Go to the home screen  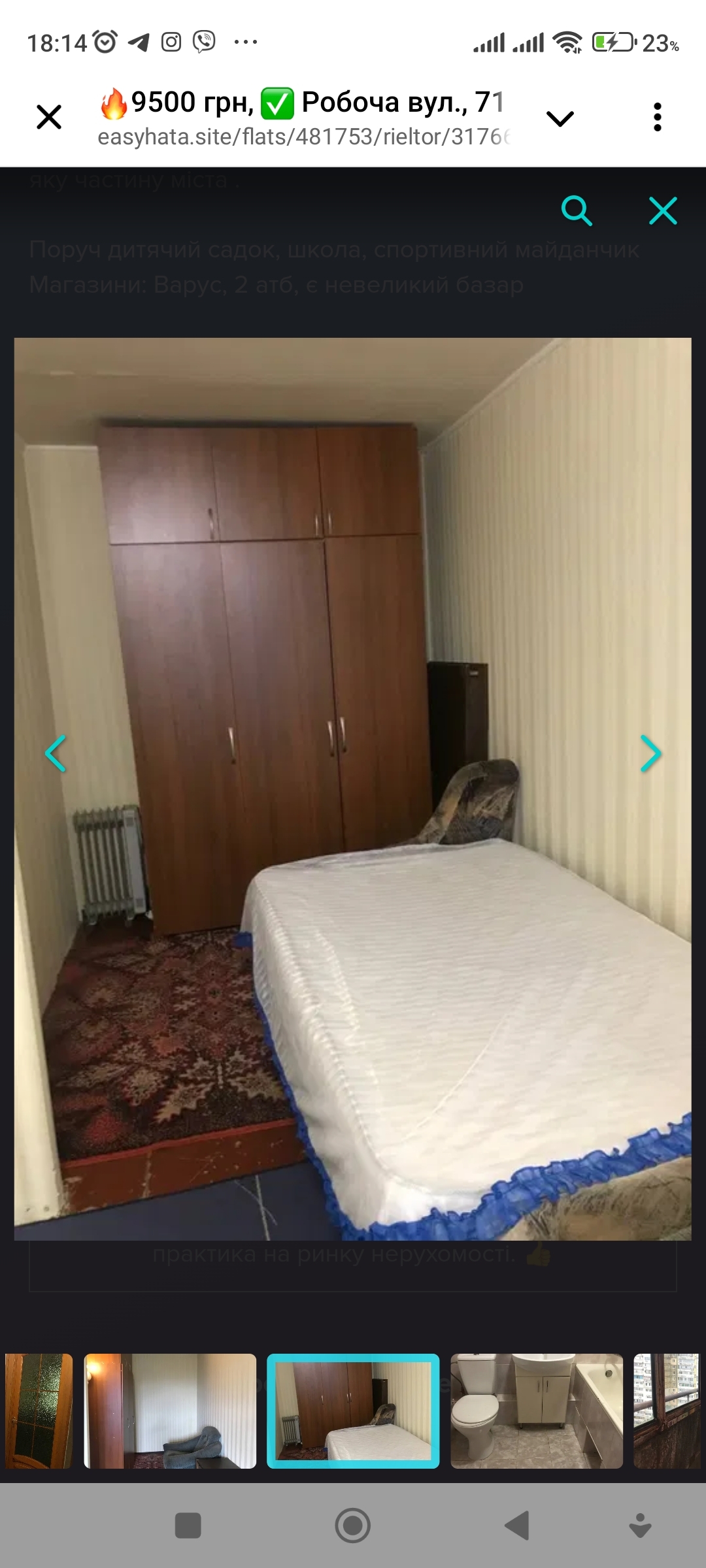click(353, 1526)
